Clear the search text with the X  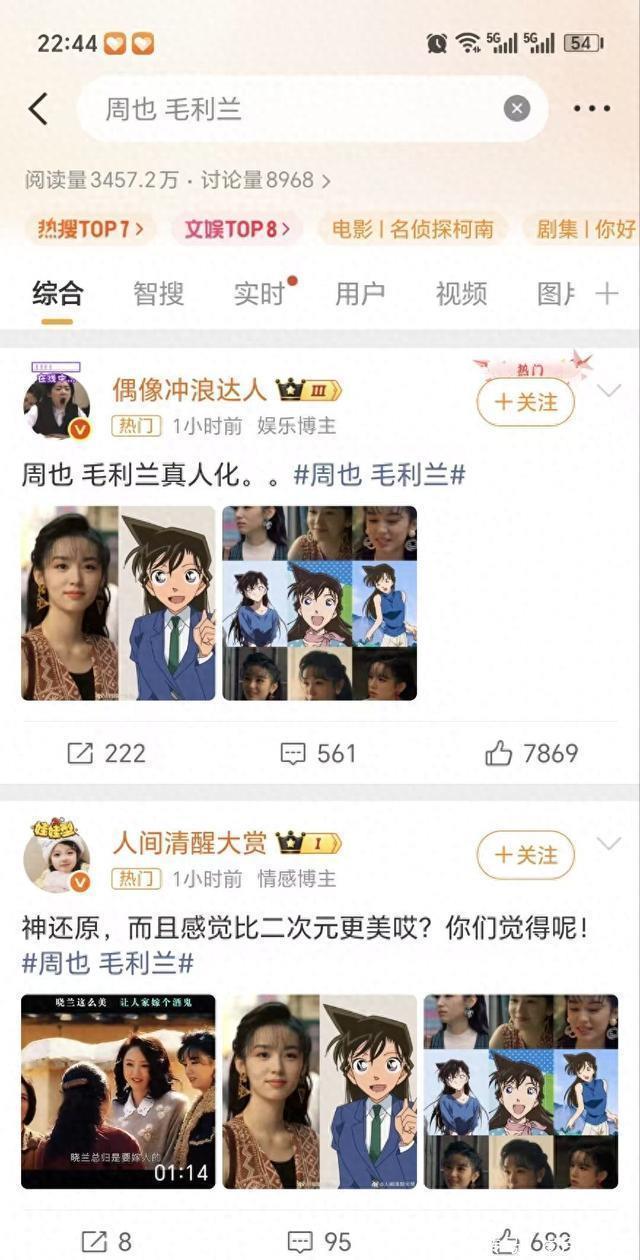[516, 109]
